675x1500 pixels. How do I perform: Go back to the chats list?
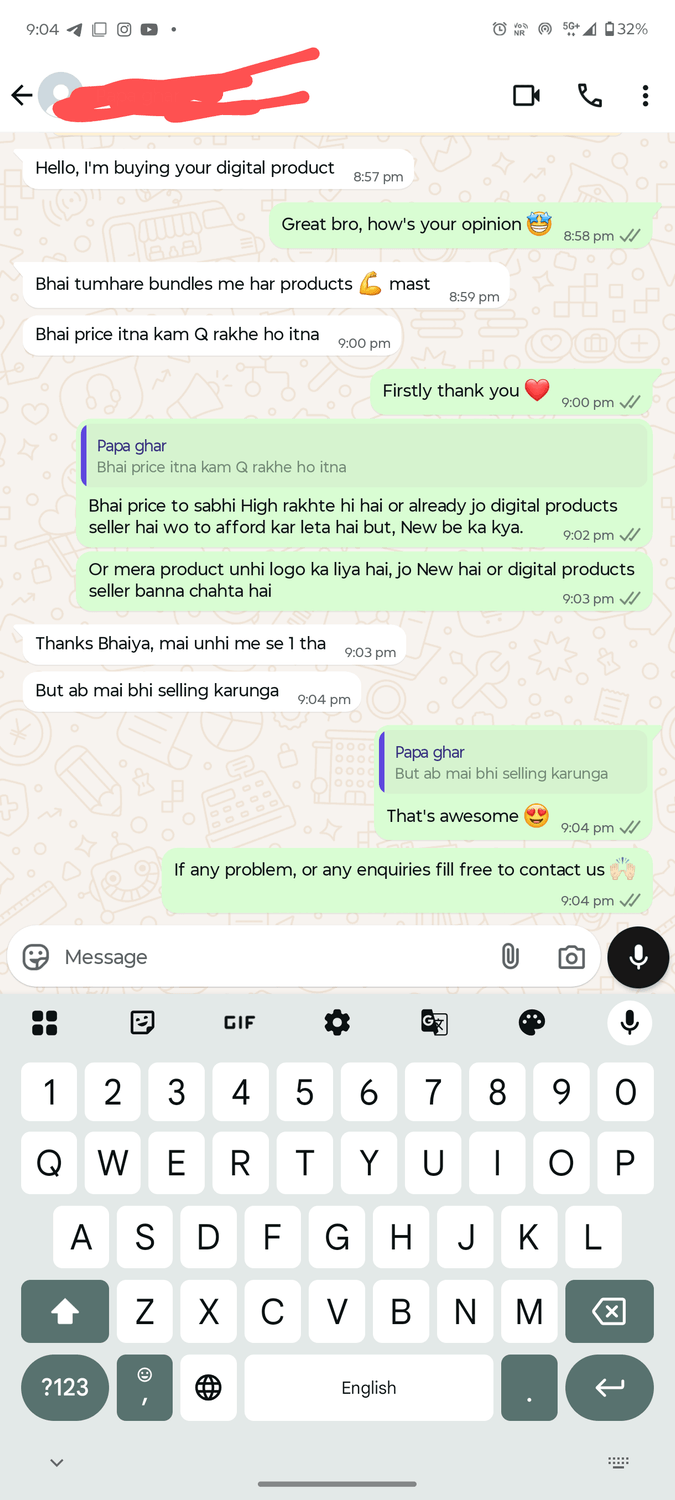pos(22,95)
